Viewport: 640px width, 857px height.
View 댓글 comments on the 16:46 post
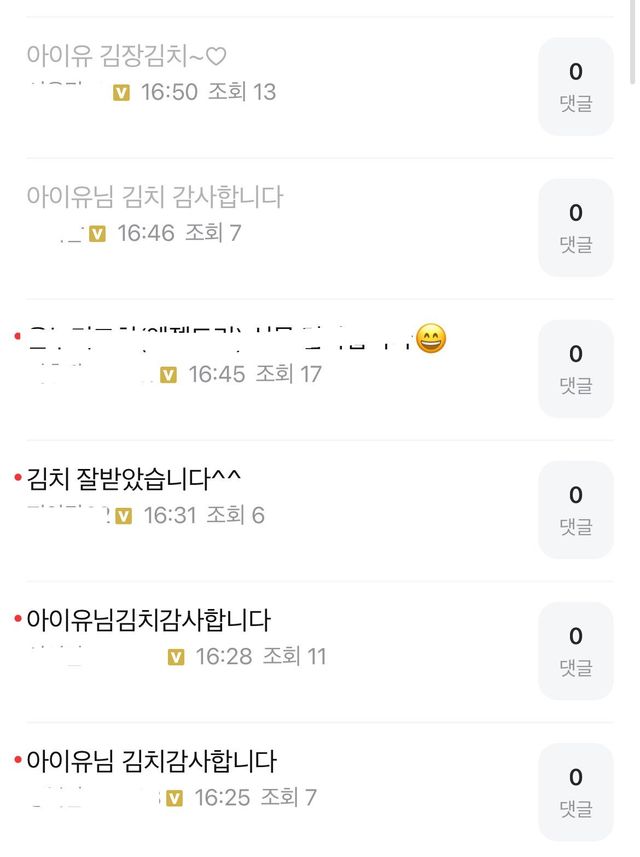[575, 227]
